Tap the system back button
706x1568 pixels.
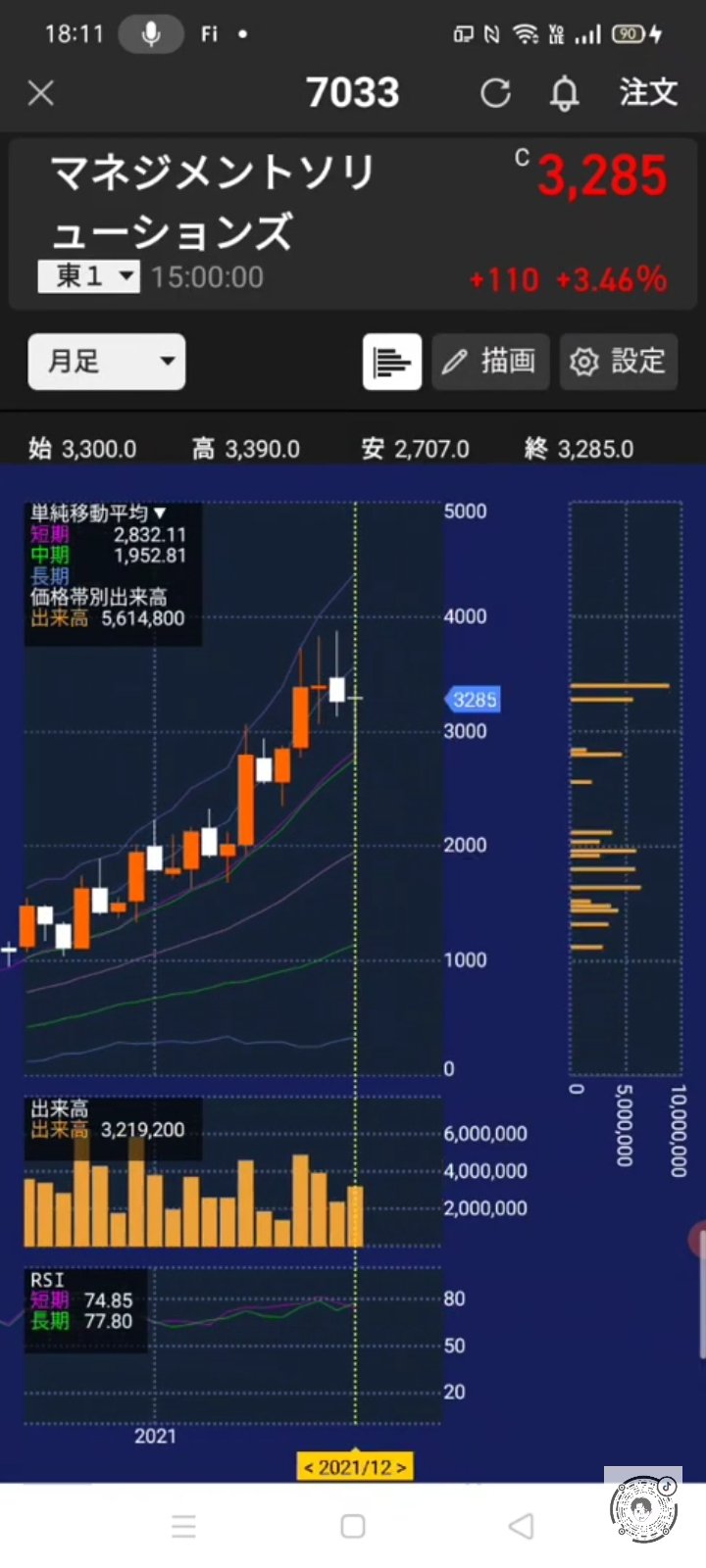[522, 1526]
